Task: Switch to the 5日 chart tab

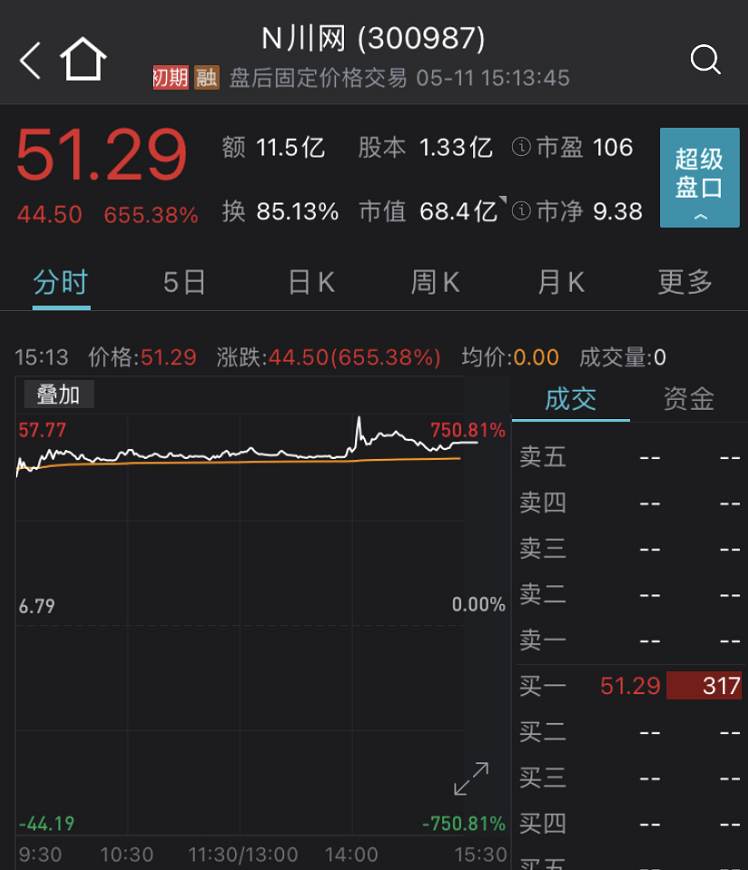Action: pos(184,283)
